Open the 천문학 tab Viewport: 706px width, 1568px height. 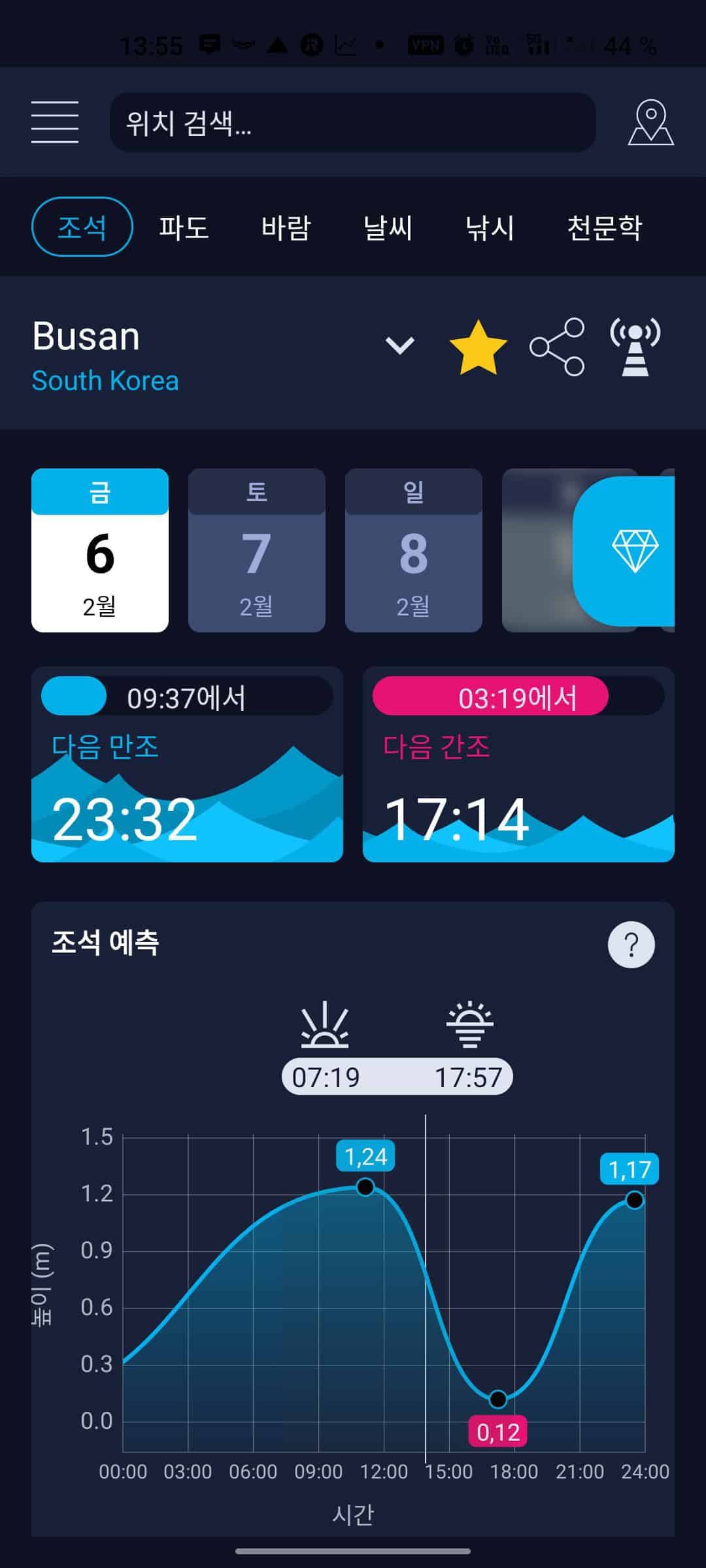point(605,227)
